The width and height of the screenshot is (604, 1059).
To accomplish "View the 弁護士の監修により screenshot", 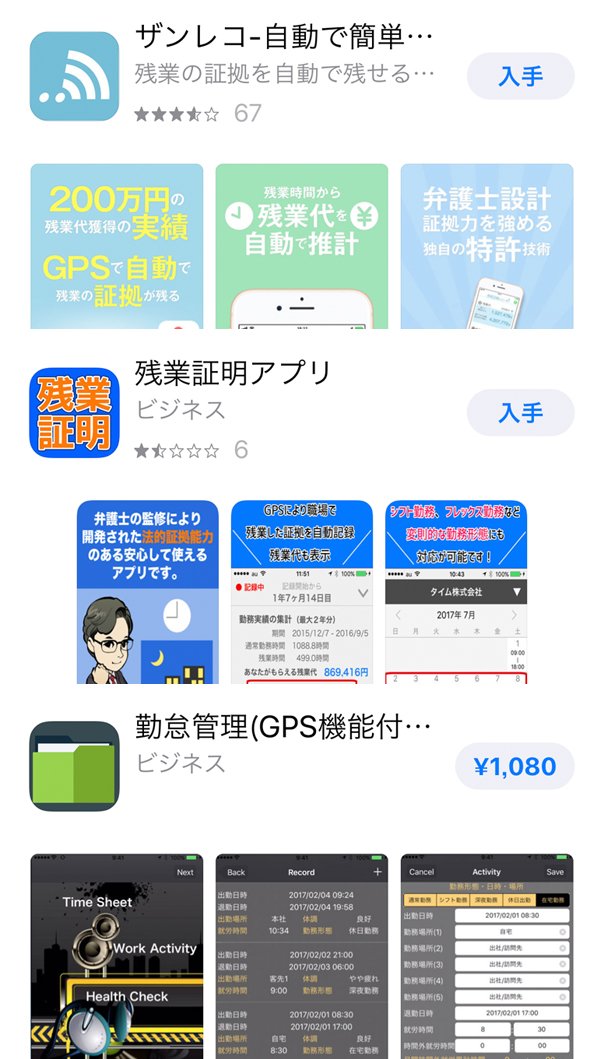I will point(148,592).
